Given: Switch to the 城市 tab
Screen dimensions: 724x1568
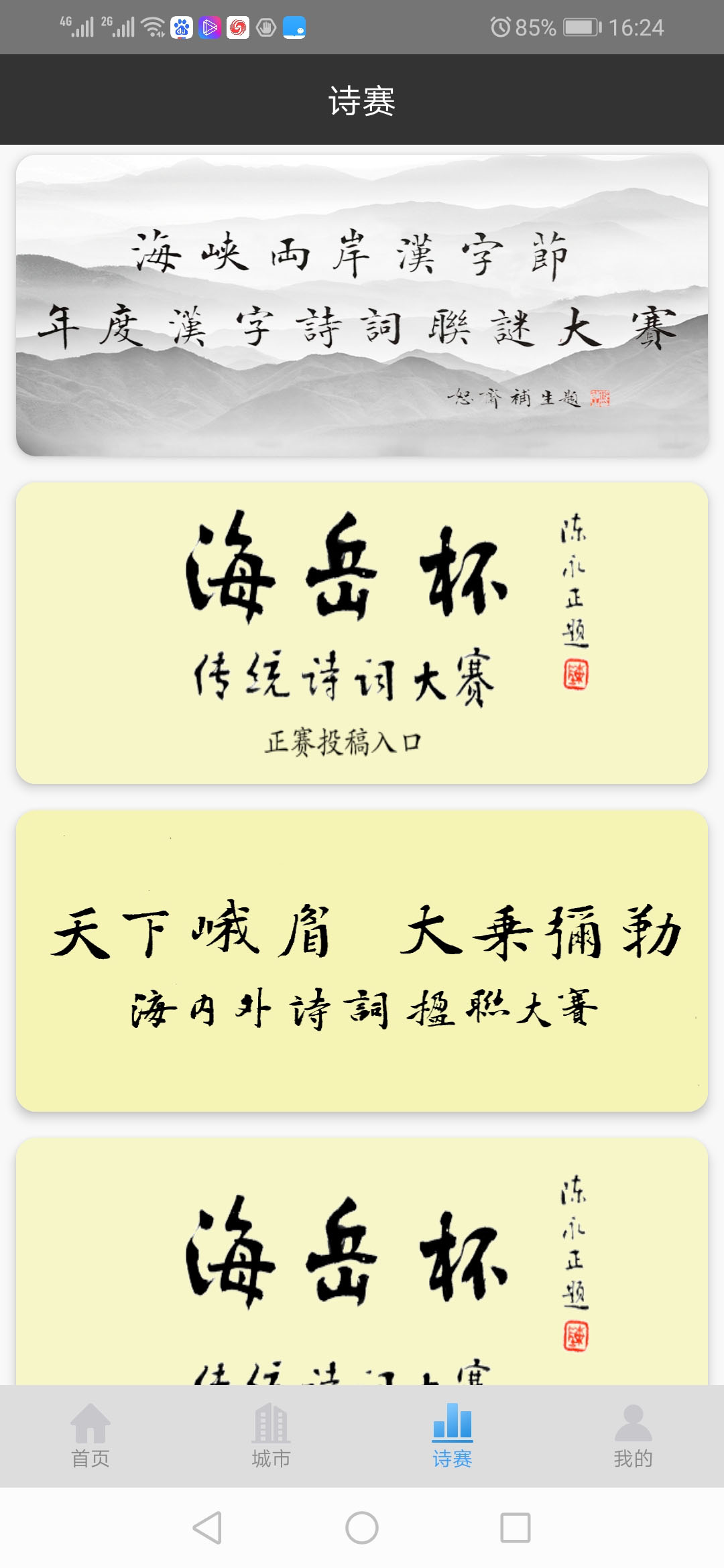Looking at the screenshot, I should (271, 1436).
